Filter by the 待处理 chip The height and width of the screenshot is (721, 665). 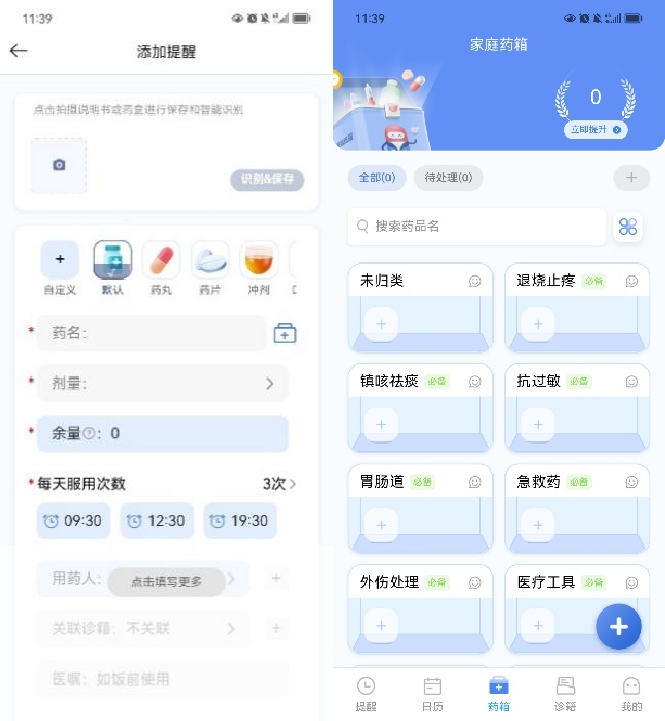click(448, 178)
